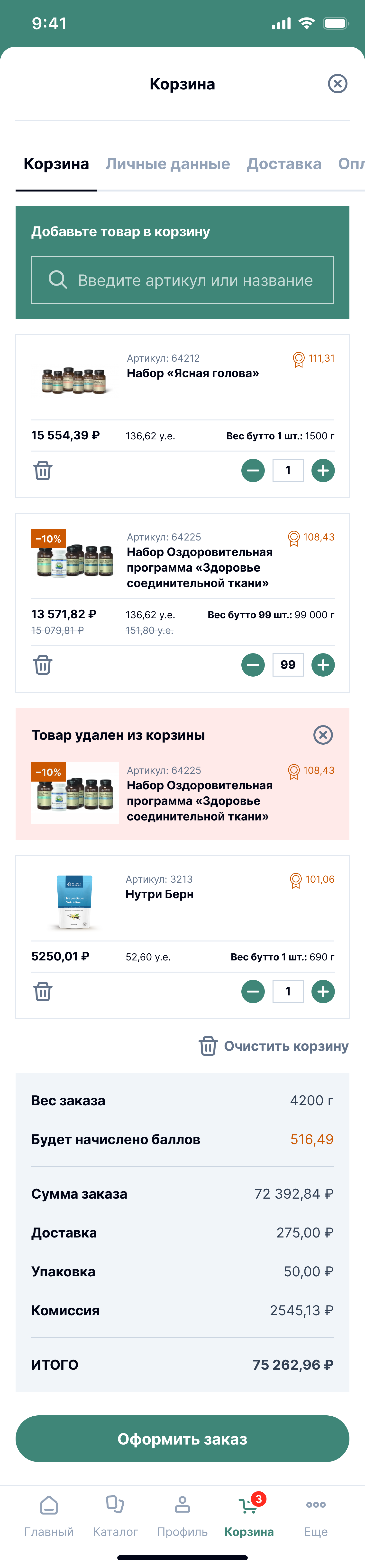
Task: Switch to the Доставка tab
Action: tap(284, 164)
